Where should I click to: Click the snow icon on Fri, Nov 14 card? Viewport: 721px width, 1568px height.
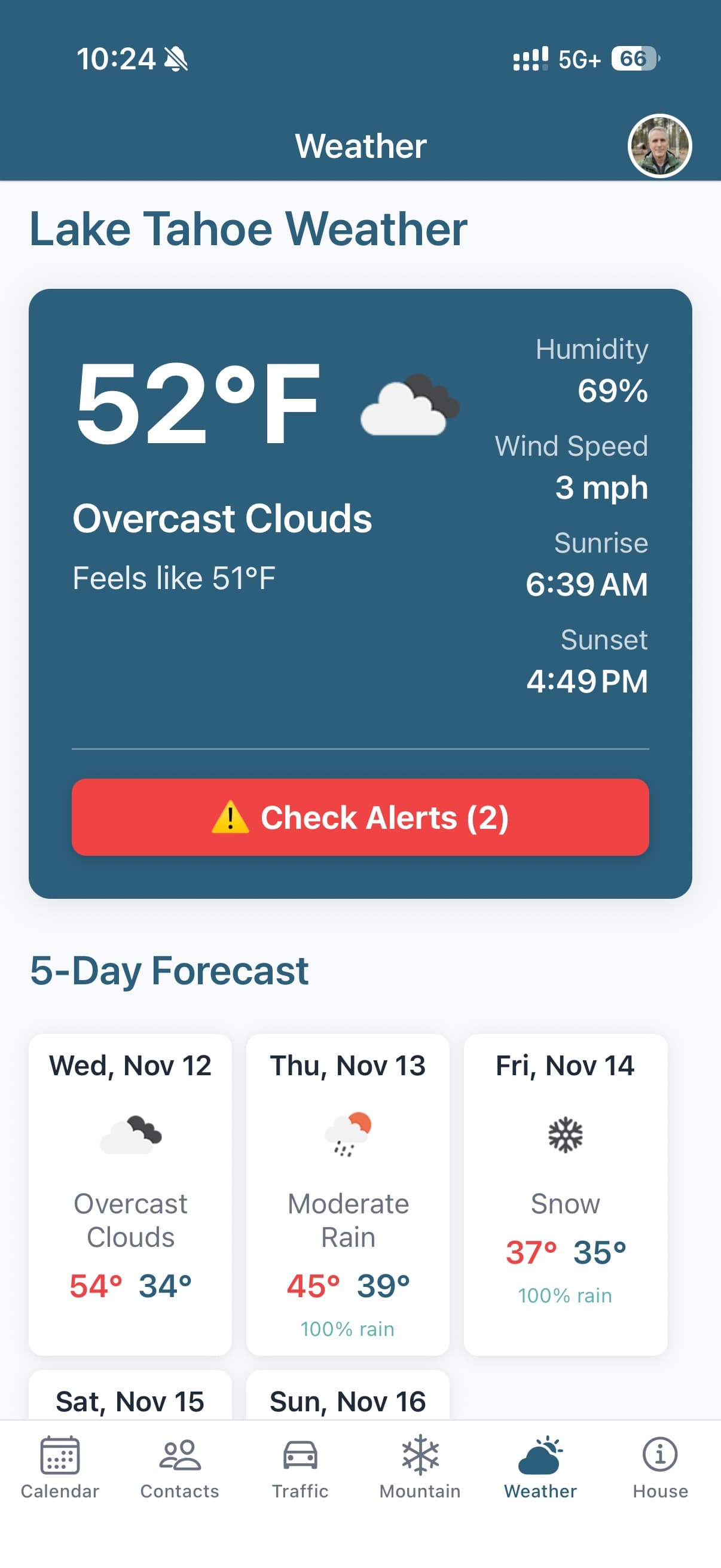click(x=564, y=1133)
